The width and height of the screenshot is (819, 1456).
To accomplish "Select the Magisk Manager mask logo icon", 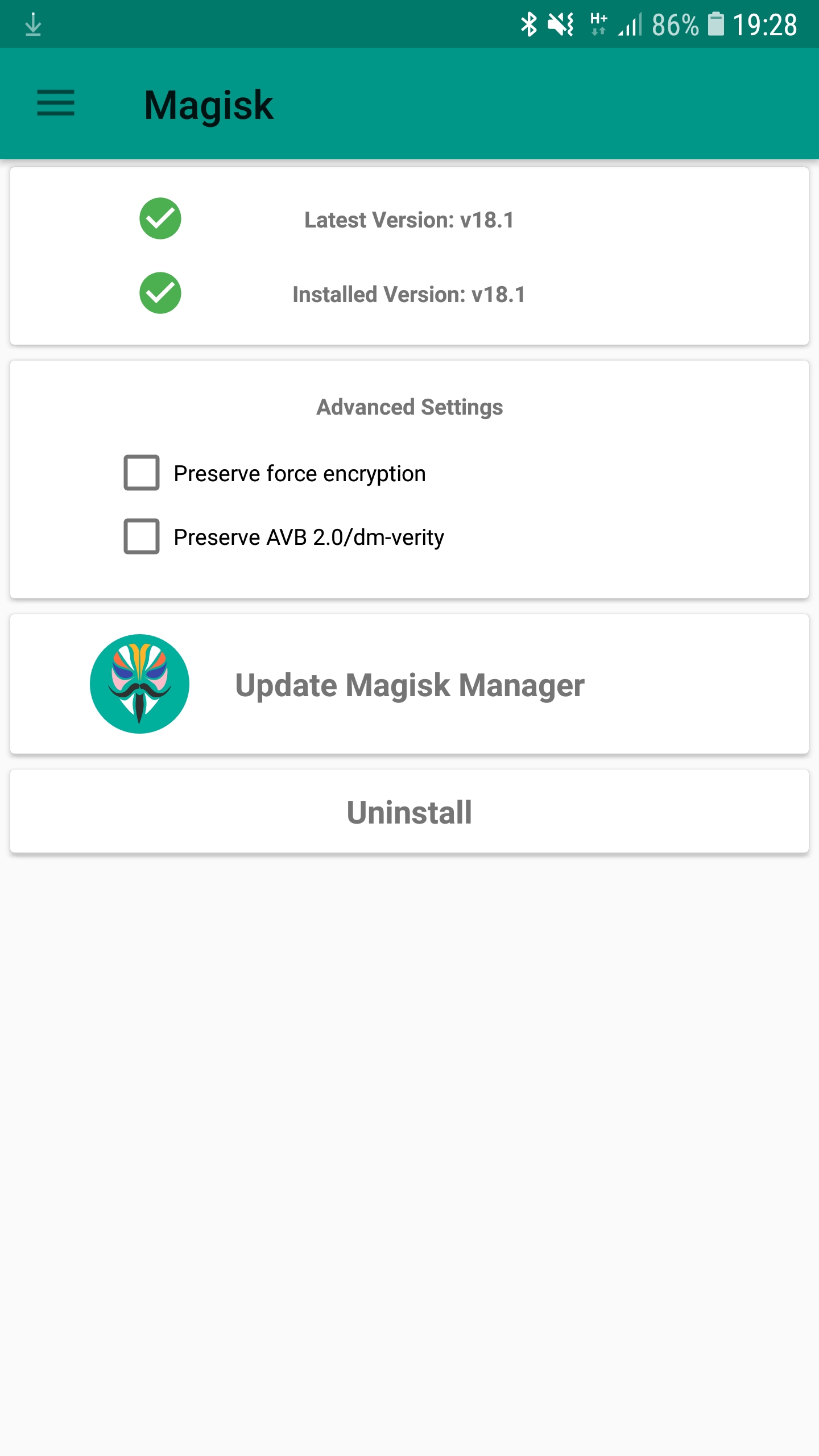I will 139,684.
